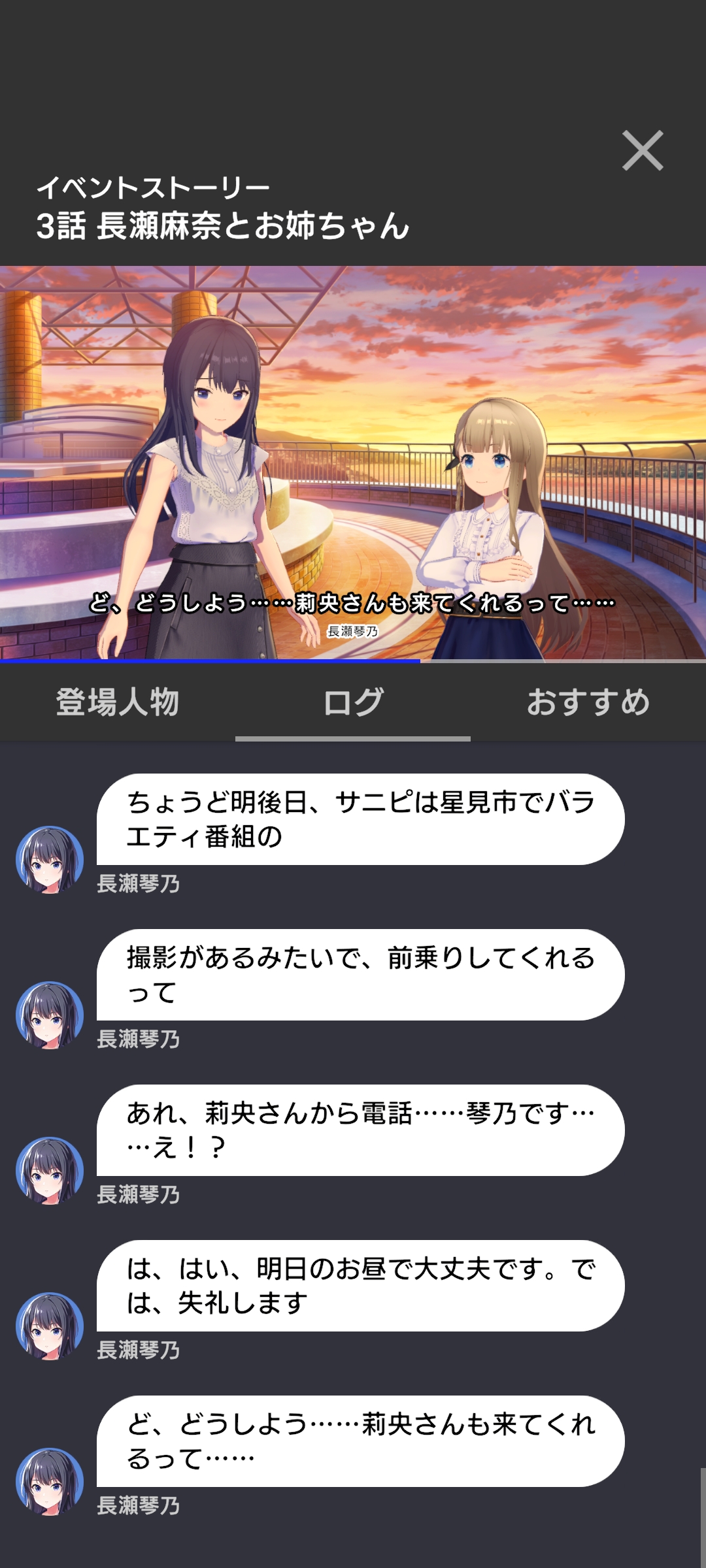Switch to the 登場人物 tab
Screen dimensions: 706x1568
click(x=118, y=703)
